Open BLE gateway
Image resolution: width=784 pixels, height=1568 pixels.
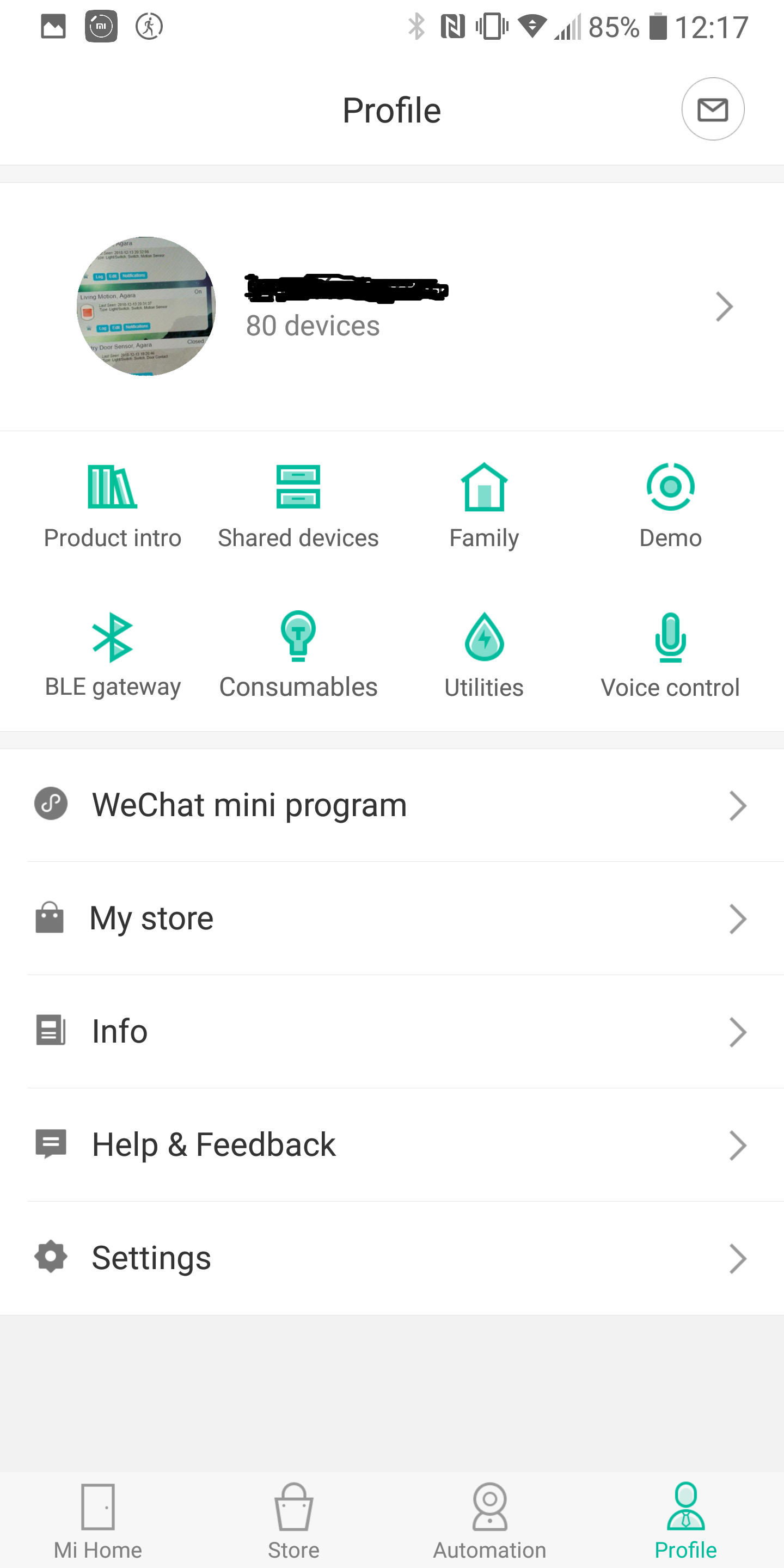click(113, 655)
